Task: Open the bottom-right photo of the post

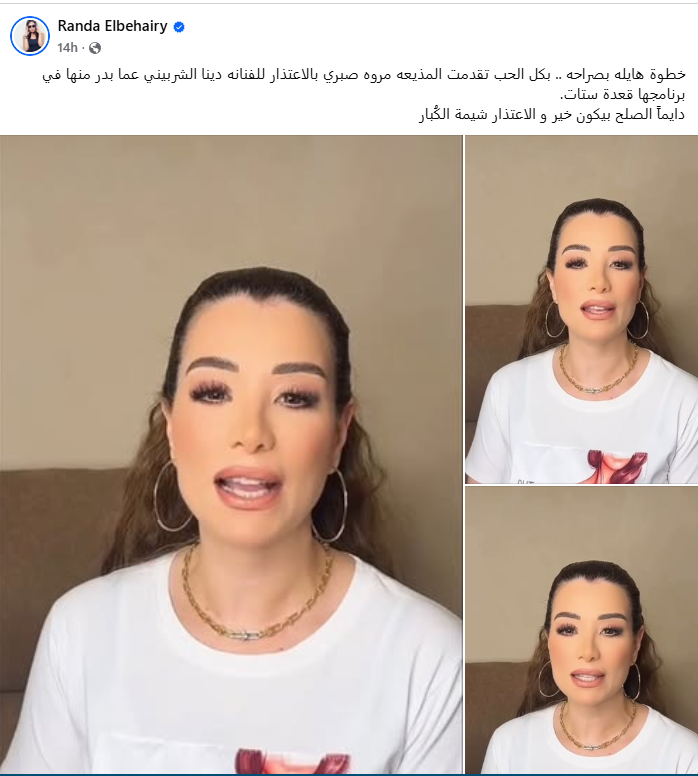Action: click(581, 631)
